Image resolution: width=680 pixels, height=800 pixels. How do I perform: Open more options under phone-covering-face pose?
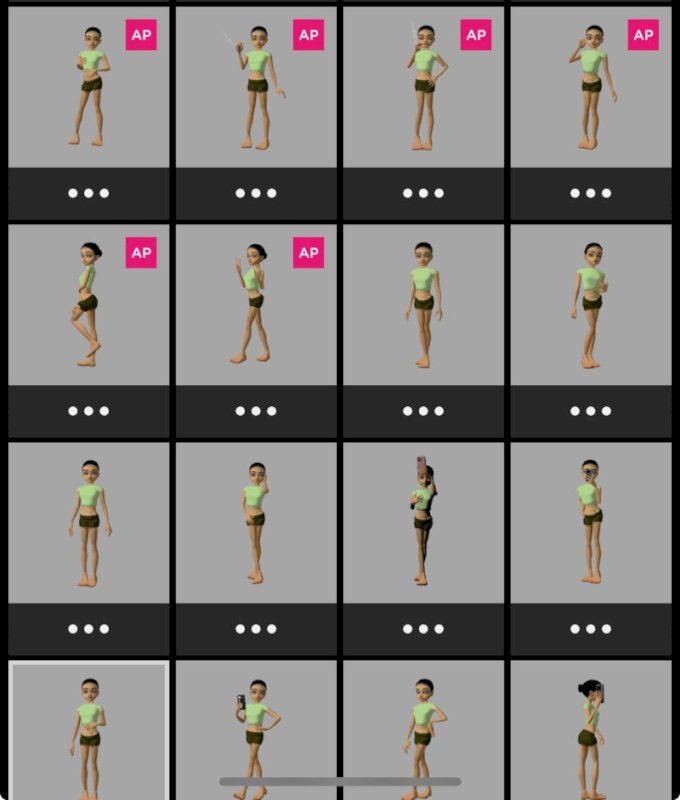(x=590, y=629)
